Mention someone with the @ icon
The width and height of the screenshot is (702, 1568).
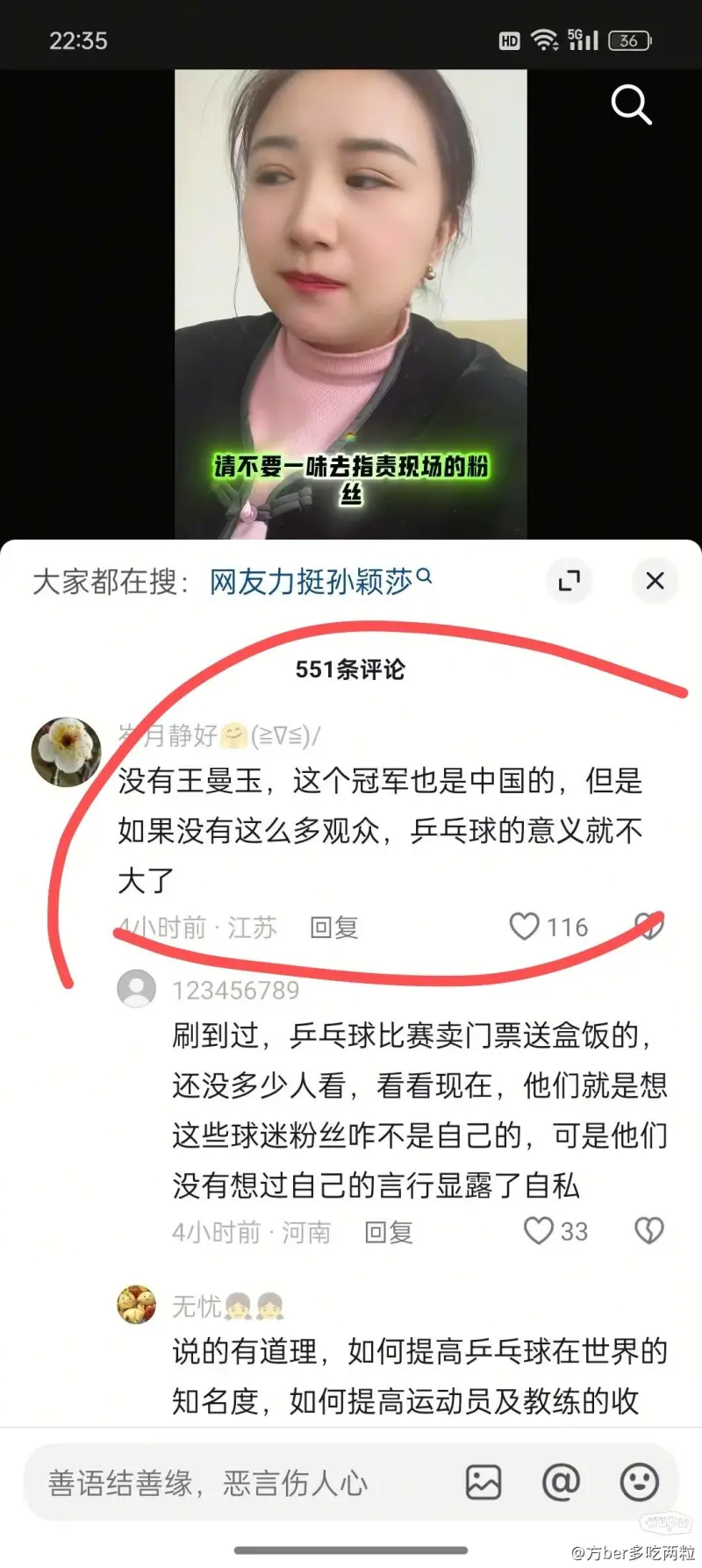click(x=561, y=1483)
